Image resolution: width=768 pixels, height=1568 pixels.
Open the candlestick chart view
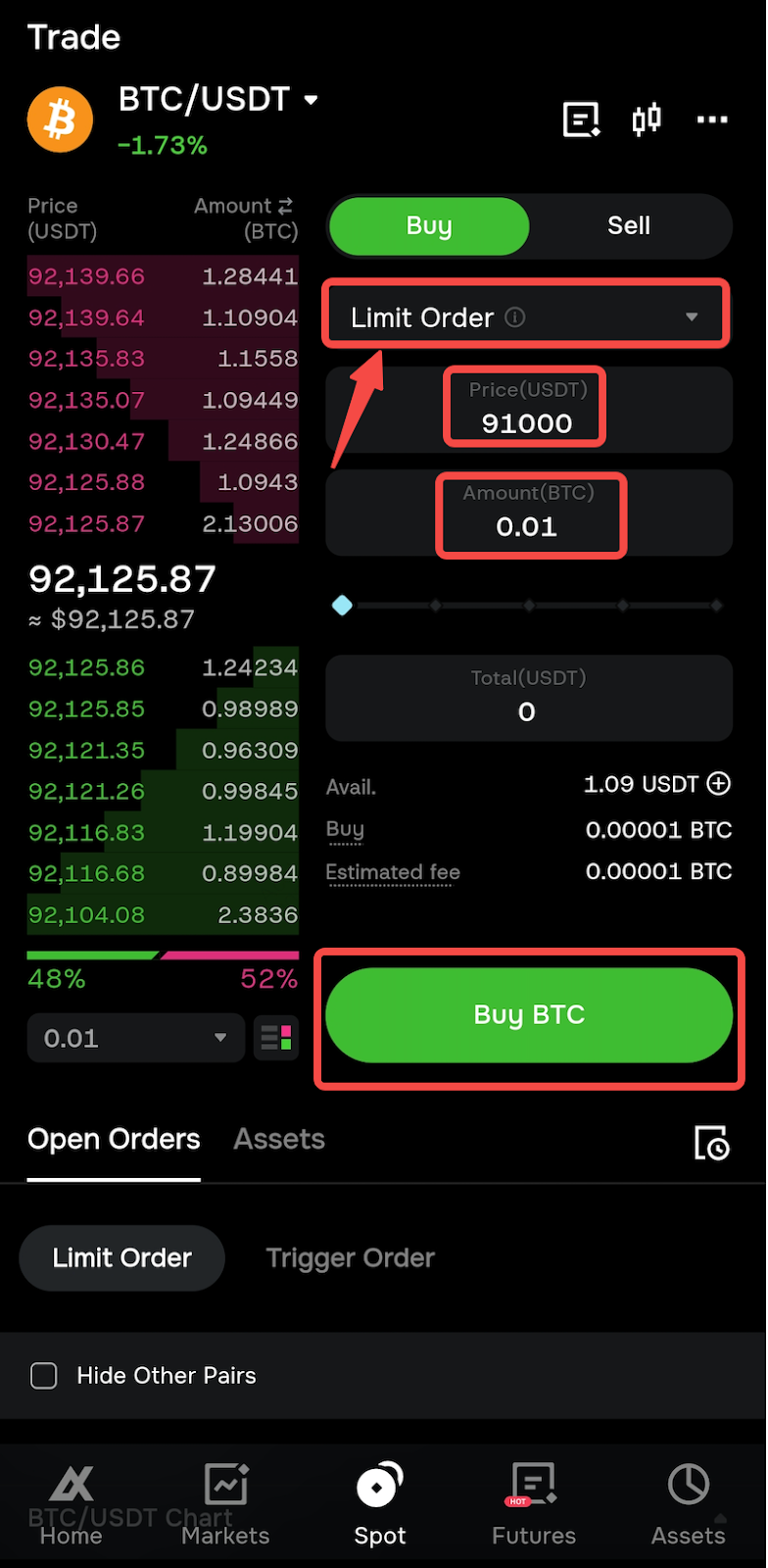click(647, 120)
